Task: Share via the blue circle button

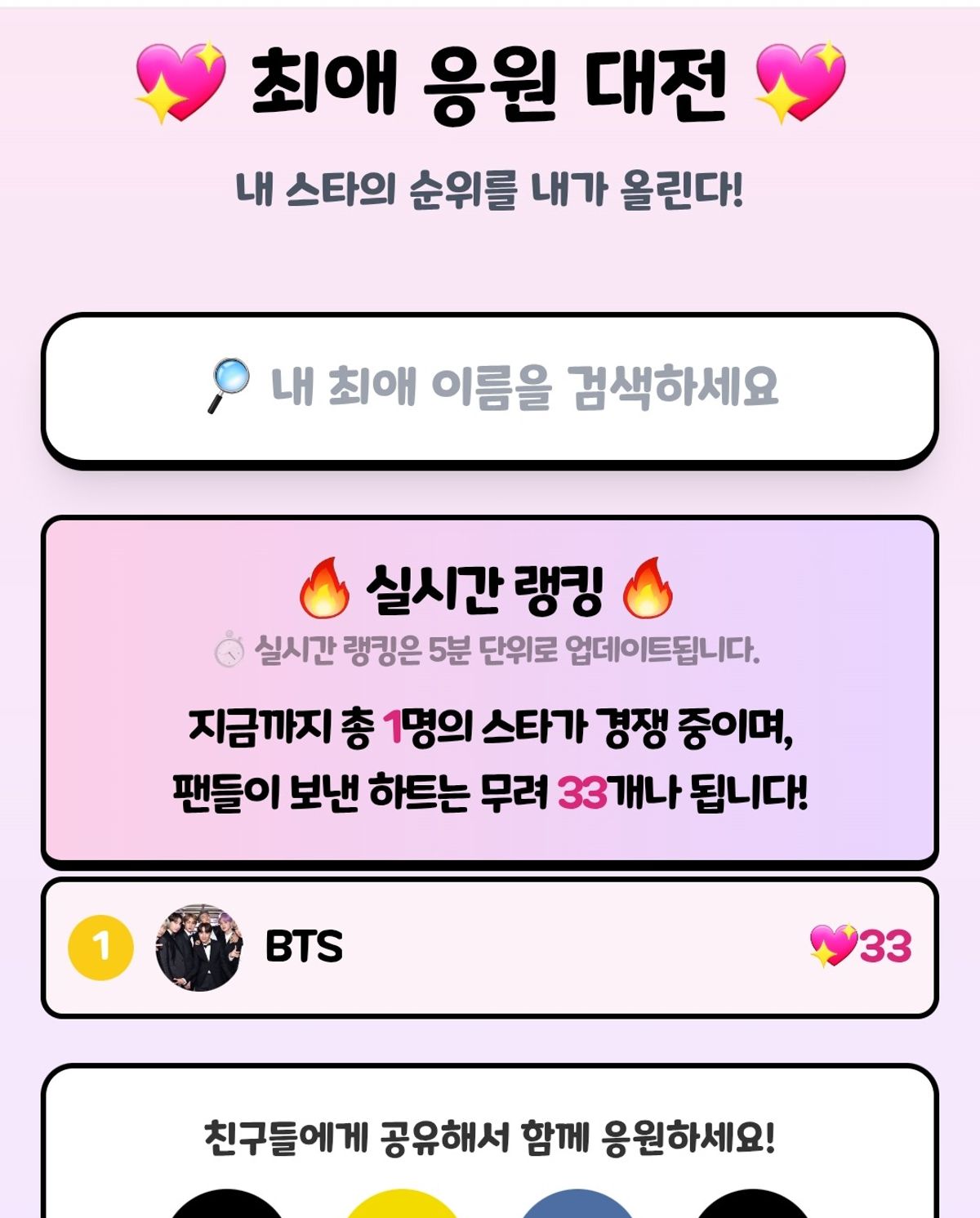Action: [577, 1207]
